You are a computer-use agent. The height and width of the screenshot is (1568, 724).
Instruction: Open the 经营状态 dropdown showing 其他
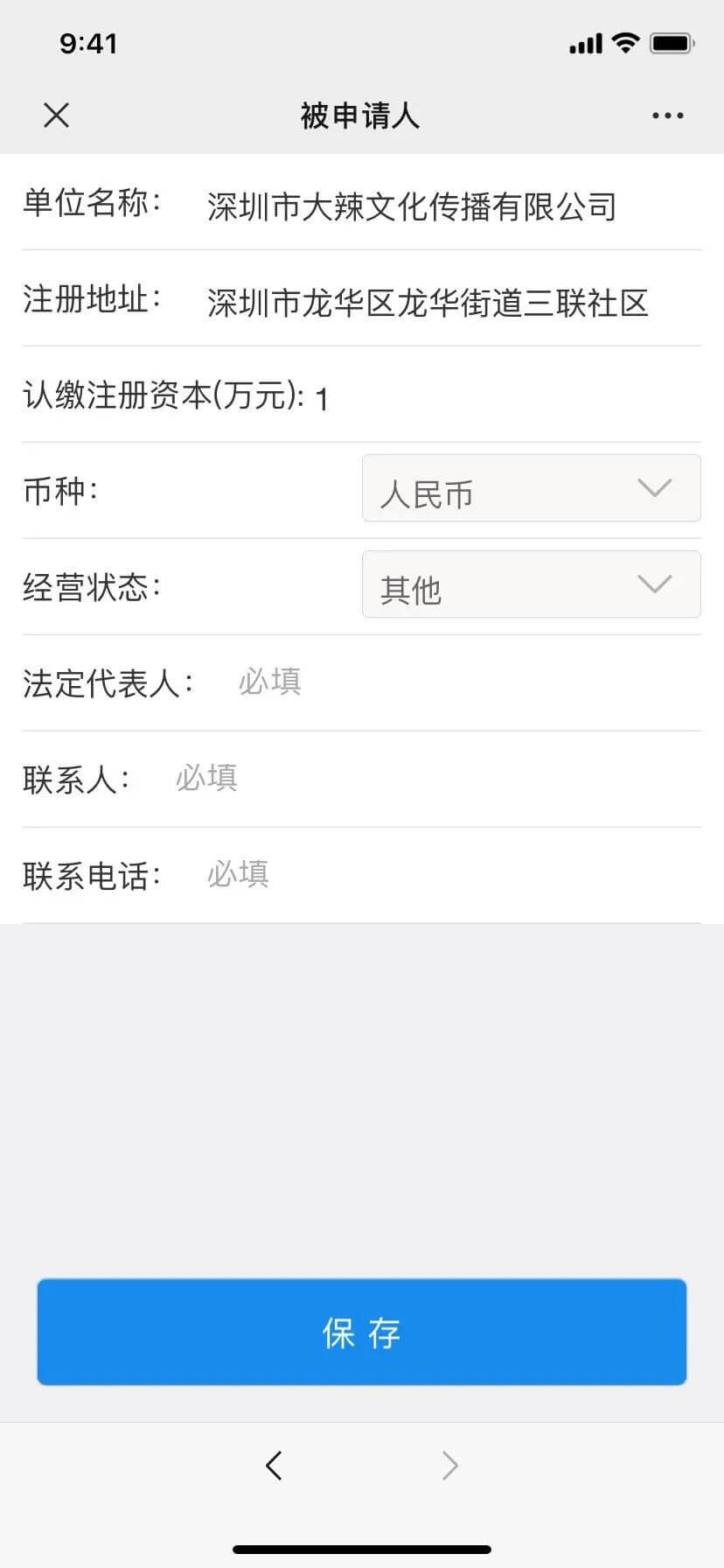coord(531,585)
